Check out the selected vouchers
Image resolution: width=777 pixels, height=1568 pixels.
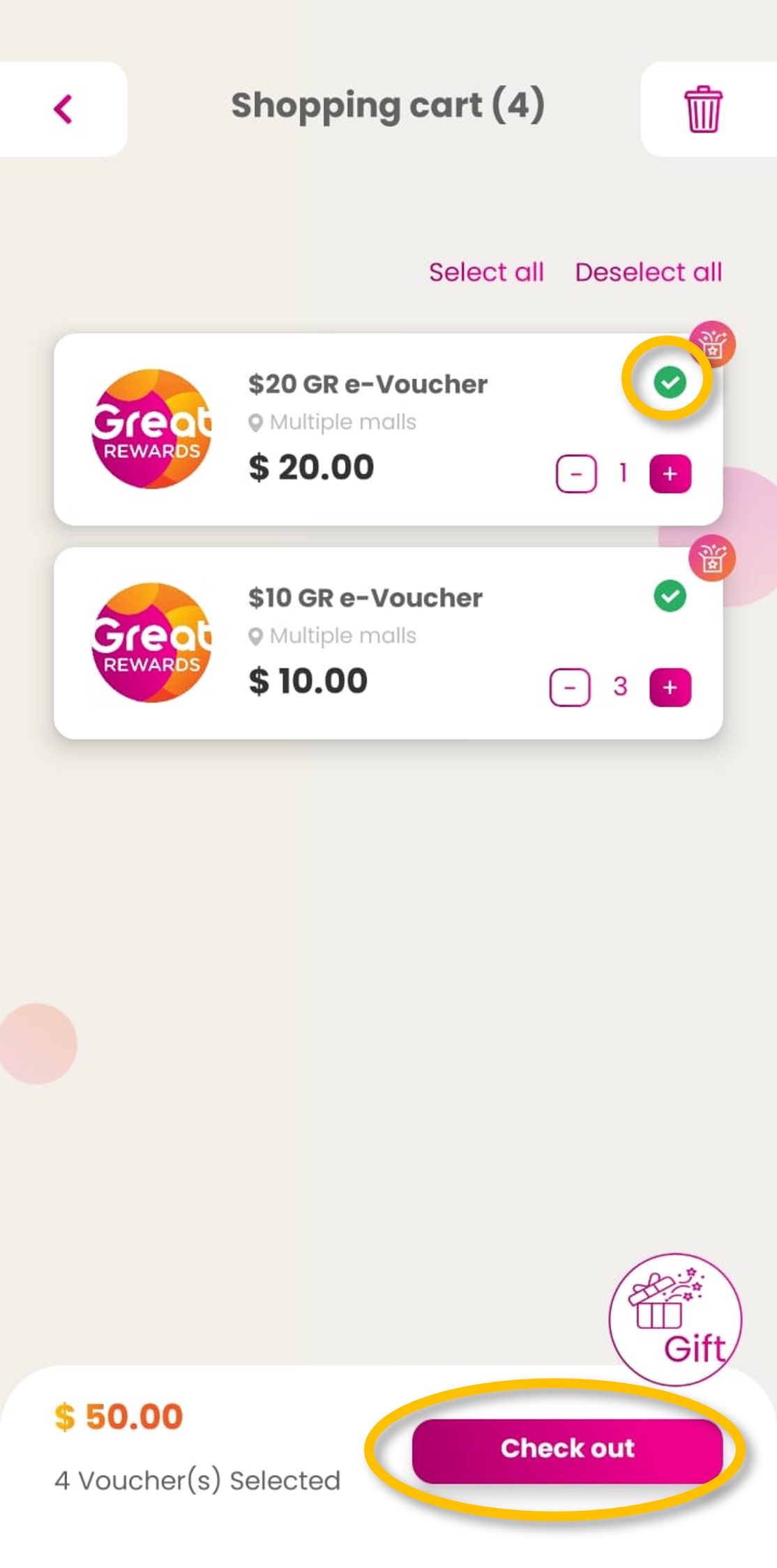pos(567,1449)
